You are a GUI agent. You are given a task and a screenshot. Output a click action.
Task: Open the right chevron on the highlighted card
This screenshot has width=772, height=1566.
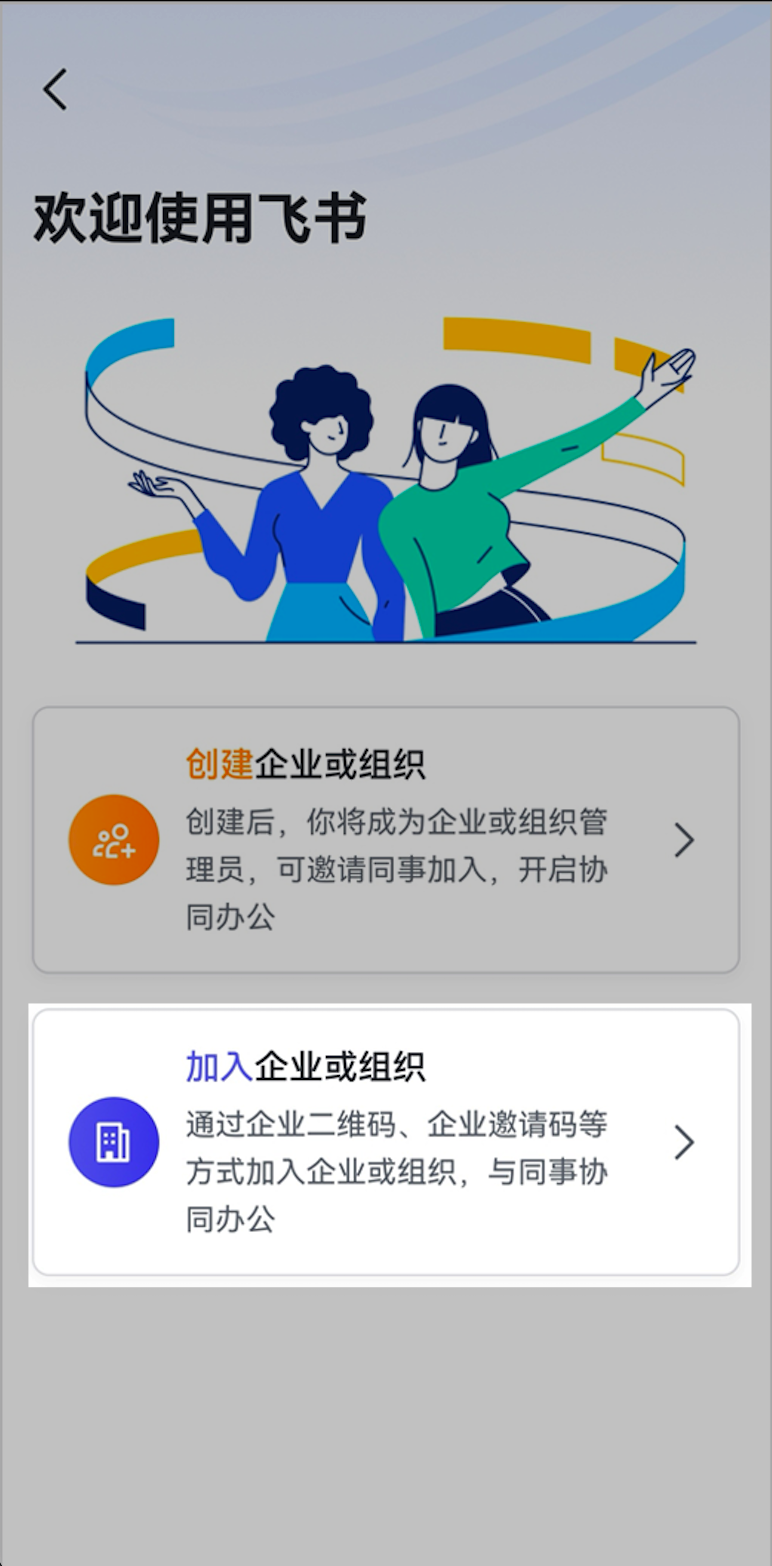pyautogui.click(x=684, y=1141)
